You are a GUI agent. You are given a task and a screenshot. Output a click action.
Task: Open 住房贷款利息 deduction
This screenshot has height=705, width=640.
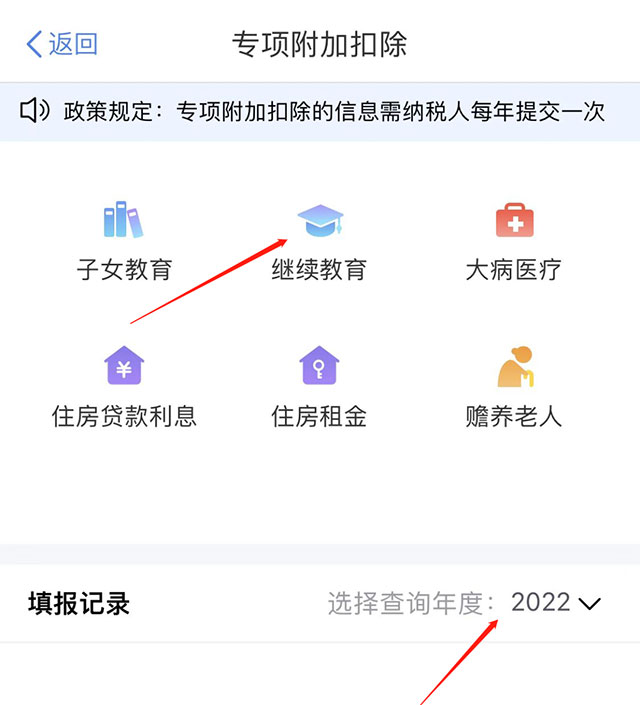[x=124, y=388]
